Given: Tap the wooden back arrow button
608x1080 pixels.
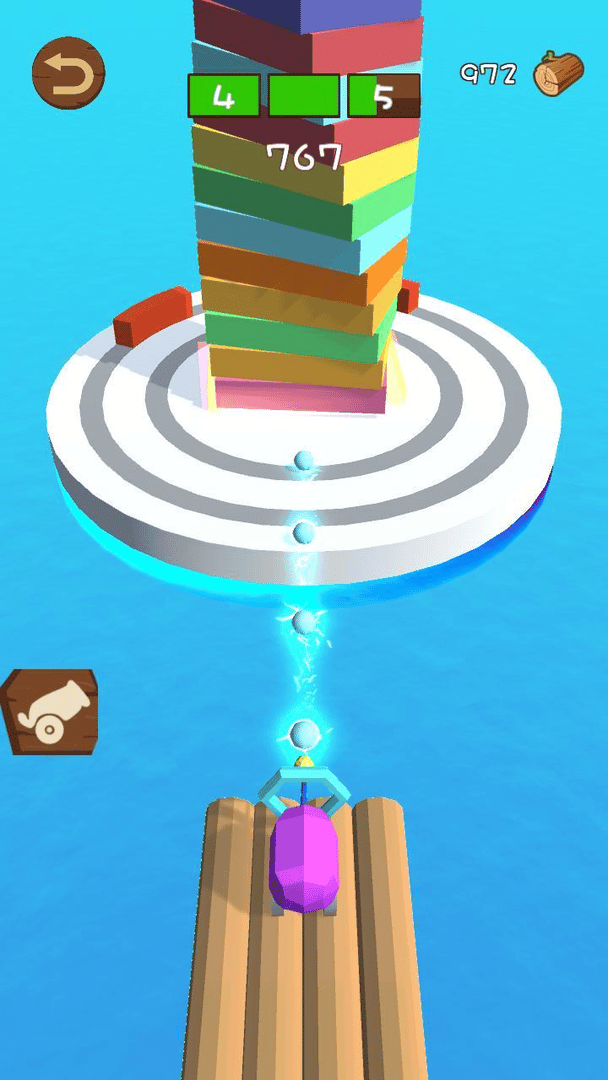Looking at the screenshot, I should tap(68, 73).
